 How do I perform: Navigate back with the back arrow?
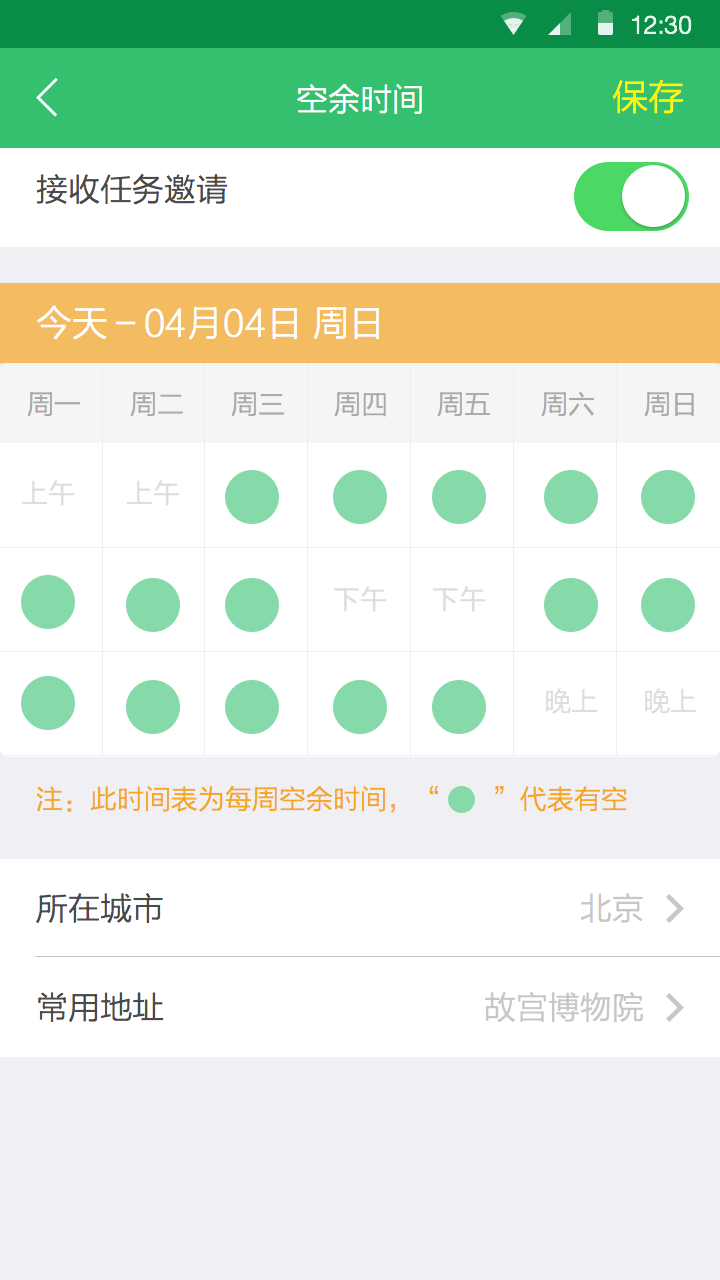pyautogui.click(x=44, y=98)
